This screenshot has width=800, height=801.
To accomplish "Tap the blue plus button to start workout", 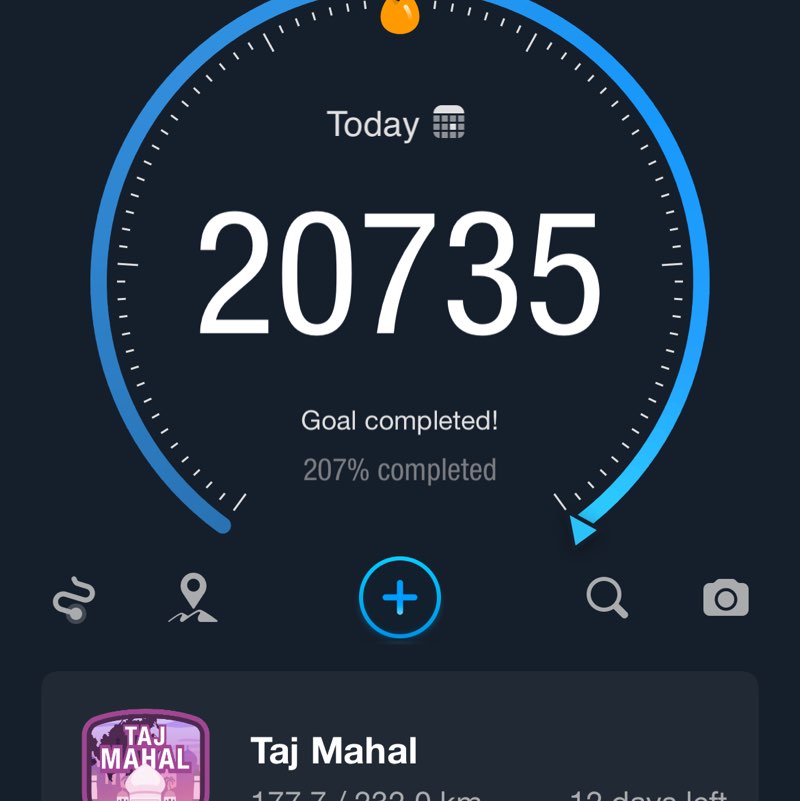I will click(399, 597).
